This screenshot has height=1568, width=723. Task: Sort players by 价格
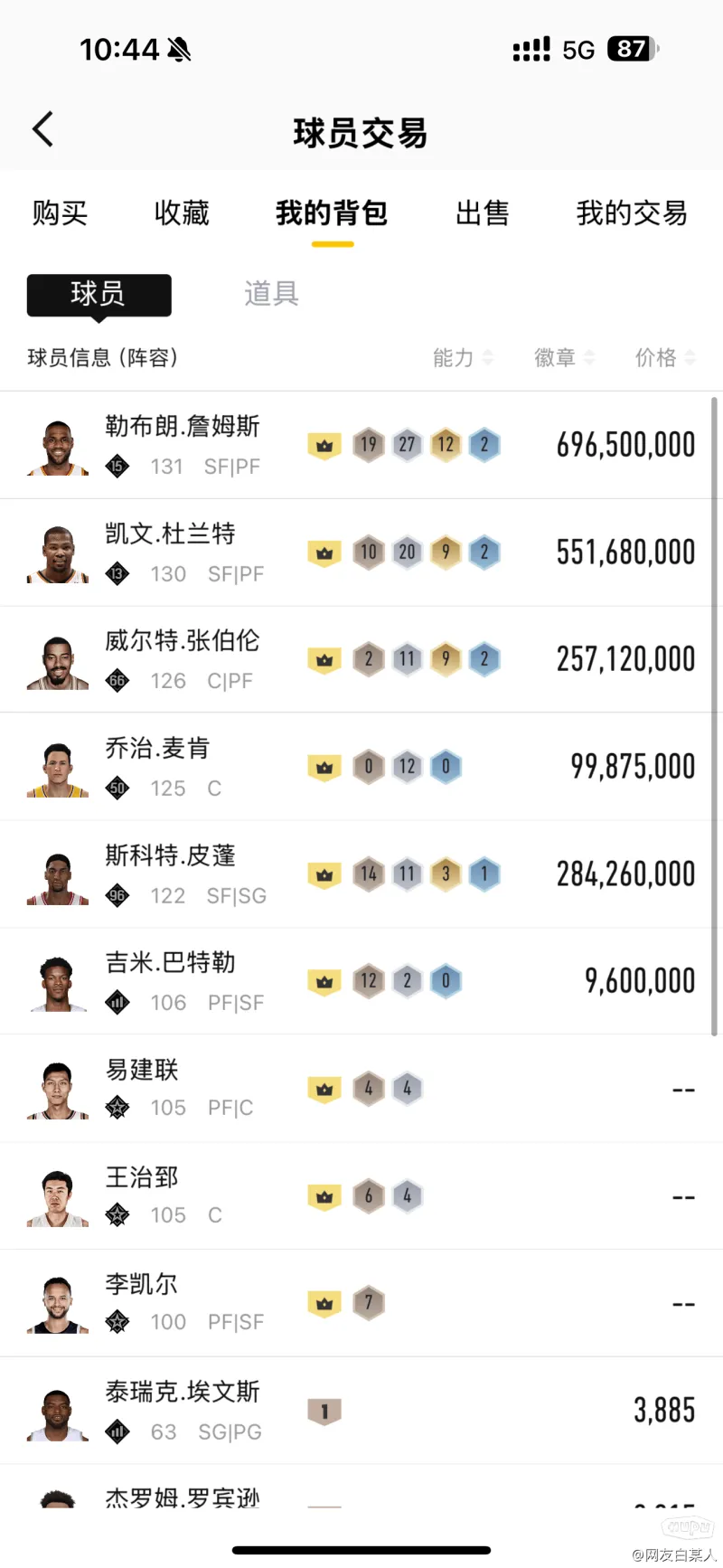point(665,358)
